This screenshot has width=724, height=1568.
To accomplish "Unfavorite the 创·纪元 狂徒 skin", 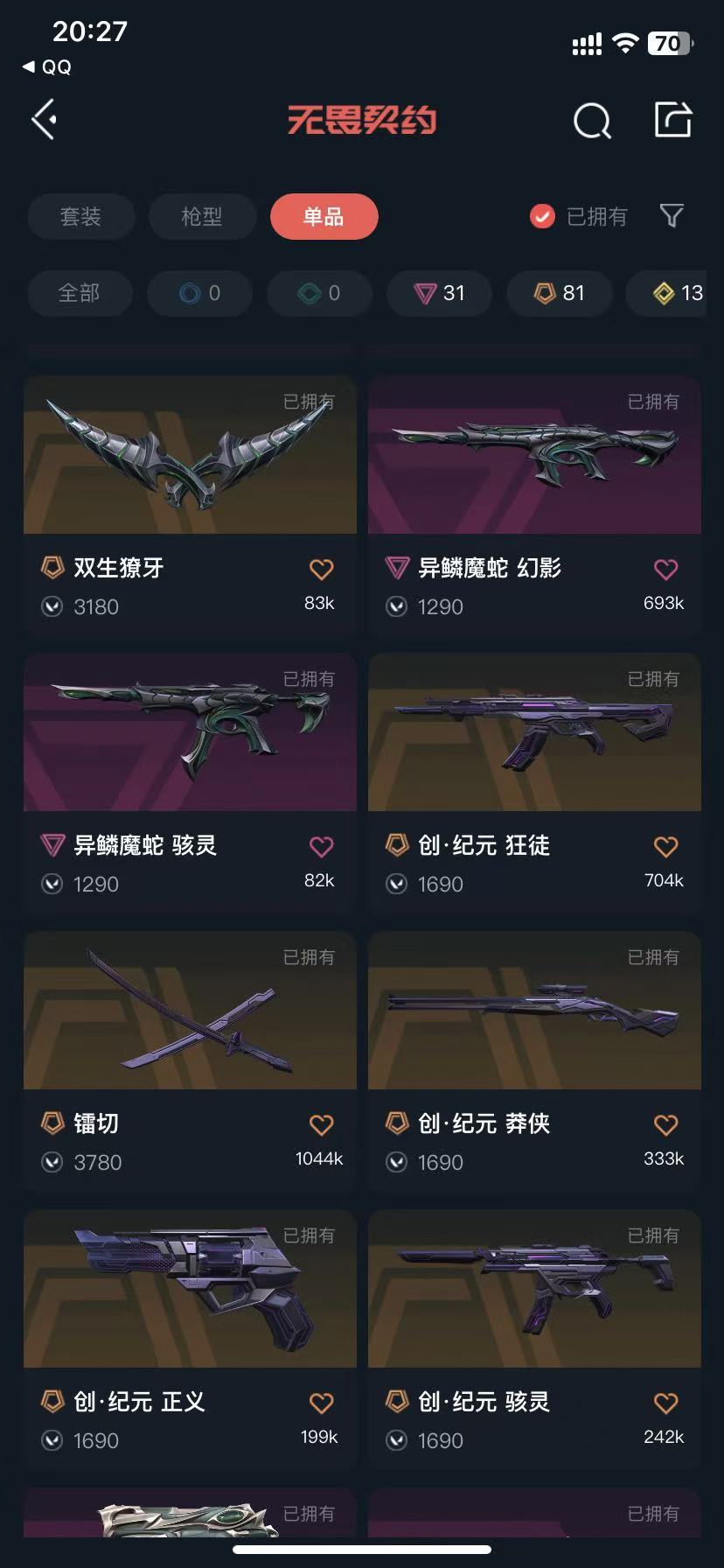I will point(665,846).
